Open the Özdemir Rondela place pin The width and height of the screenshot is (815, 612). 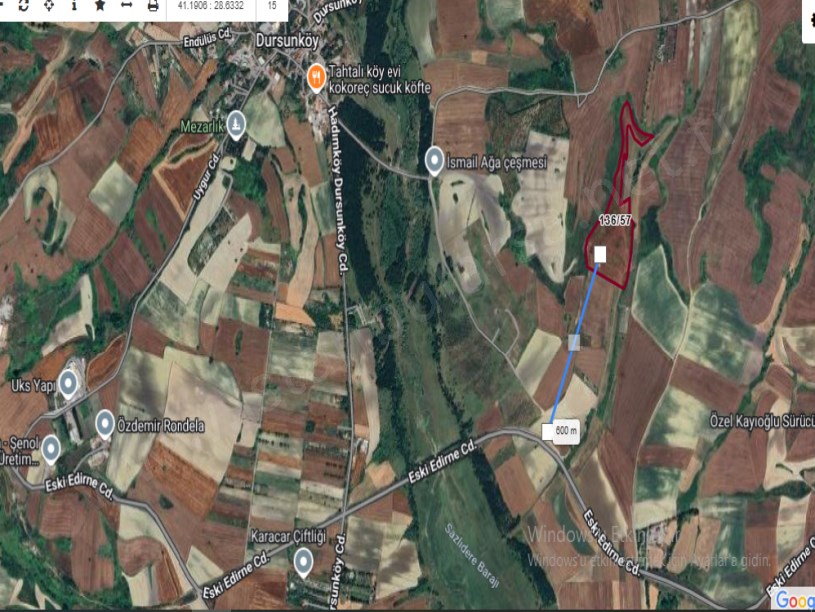coord(105,424)
